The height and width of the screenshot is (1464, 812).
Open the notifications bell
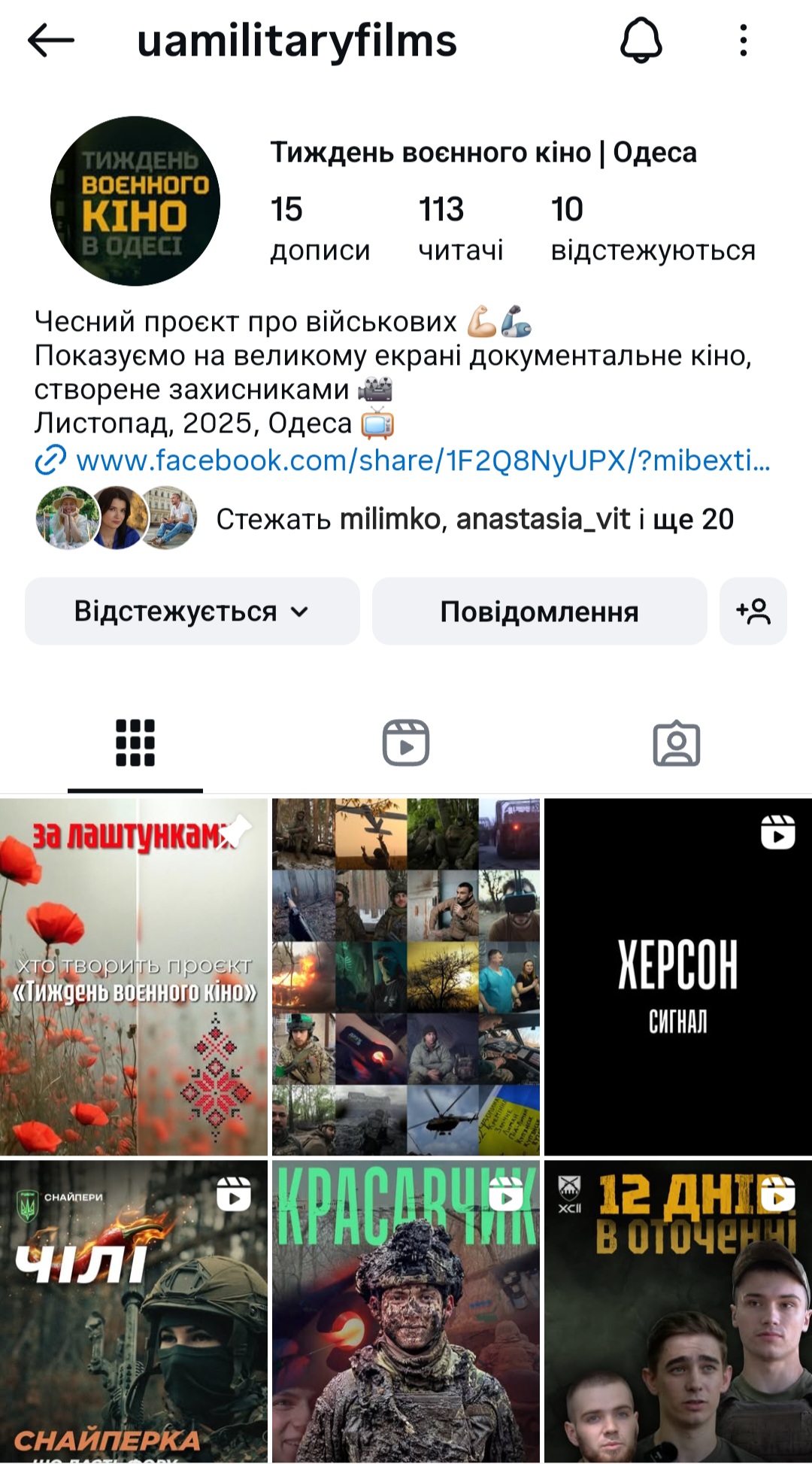coord(641,41)
